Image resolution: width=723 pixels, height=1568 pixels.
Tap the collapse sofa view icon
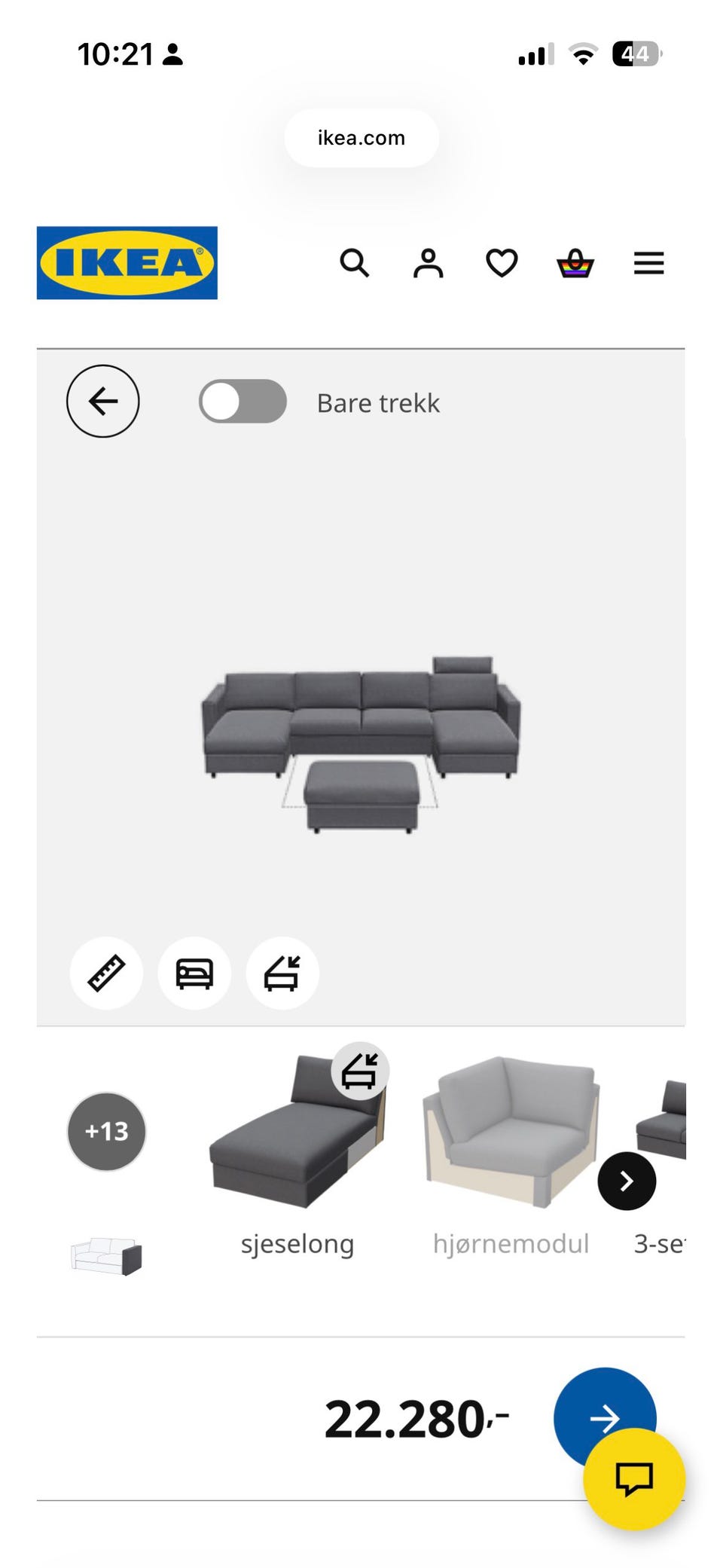point(282,973)
